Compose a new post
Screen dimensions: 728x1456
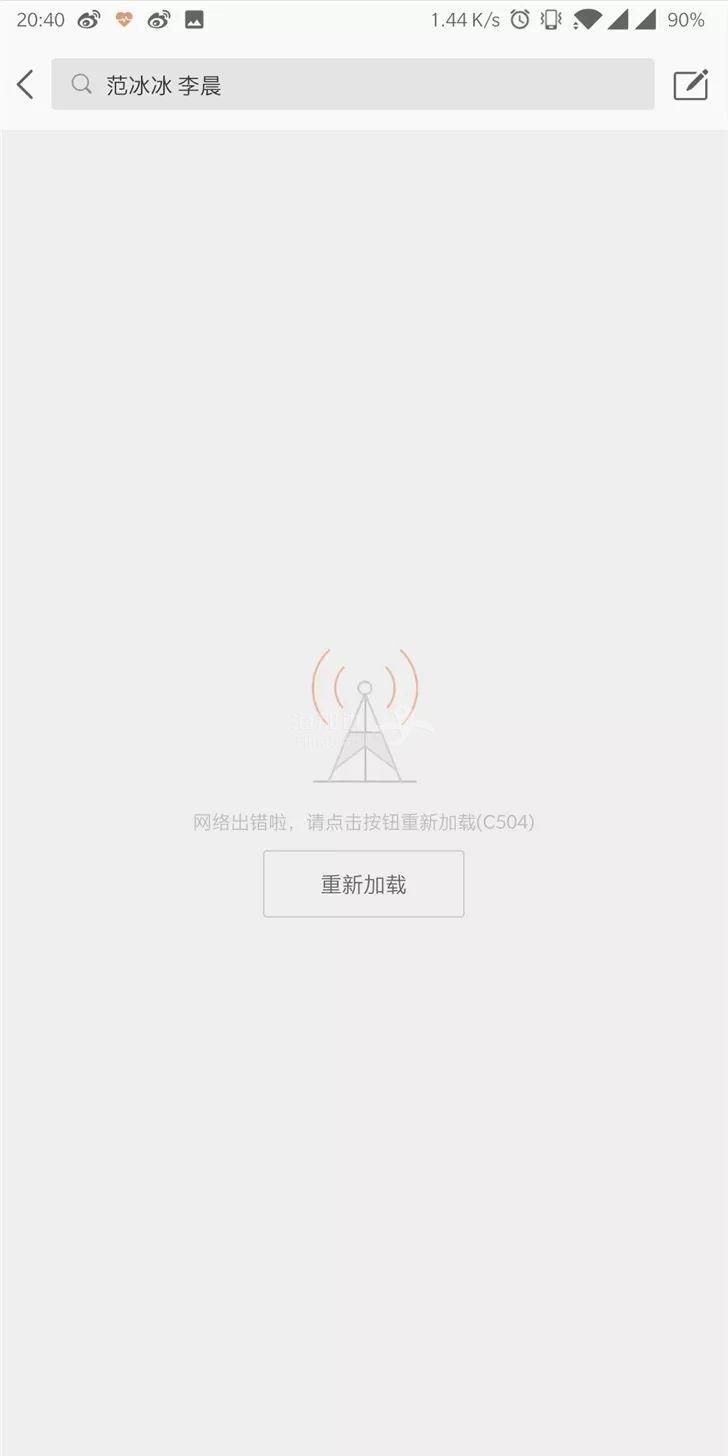(x=690, y=85)
